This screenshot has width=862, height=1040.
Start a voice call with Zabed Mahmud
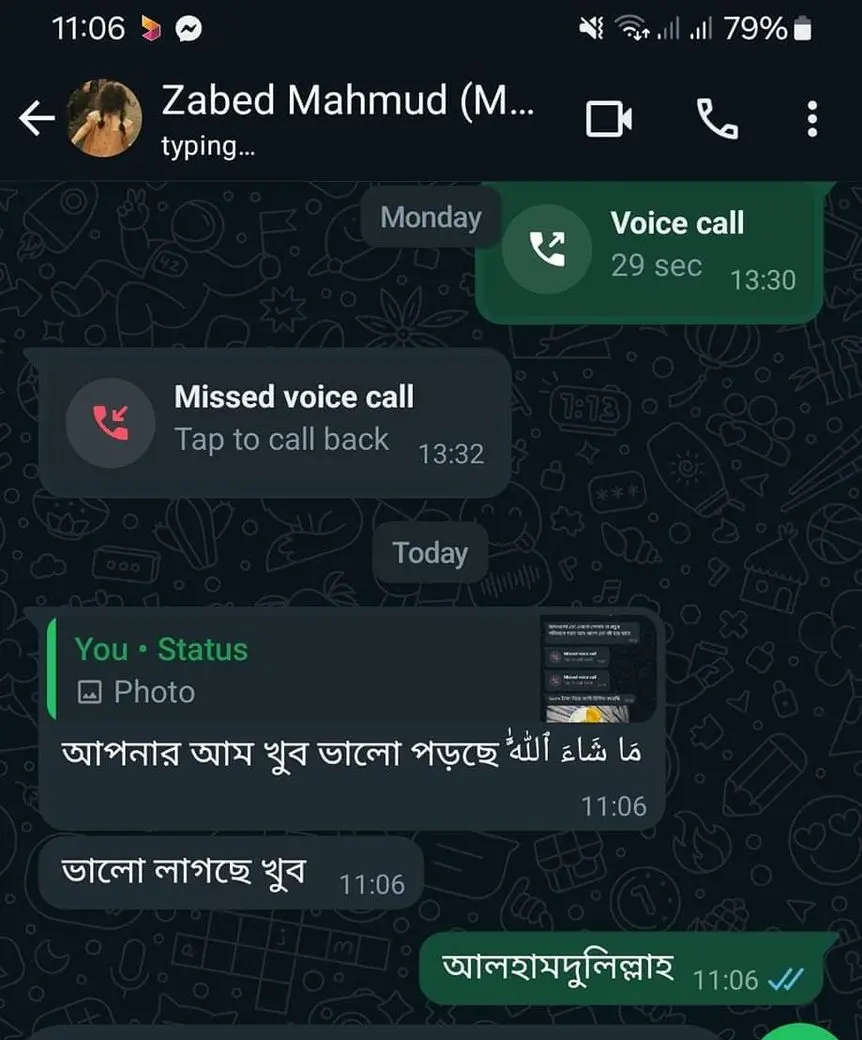pos(717,120)
